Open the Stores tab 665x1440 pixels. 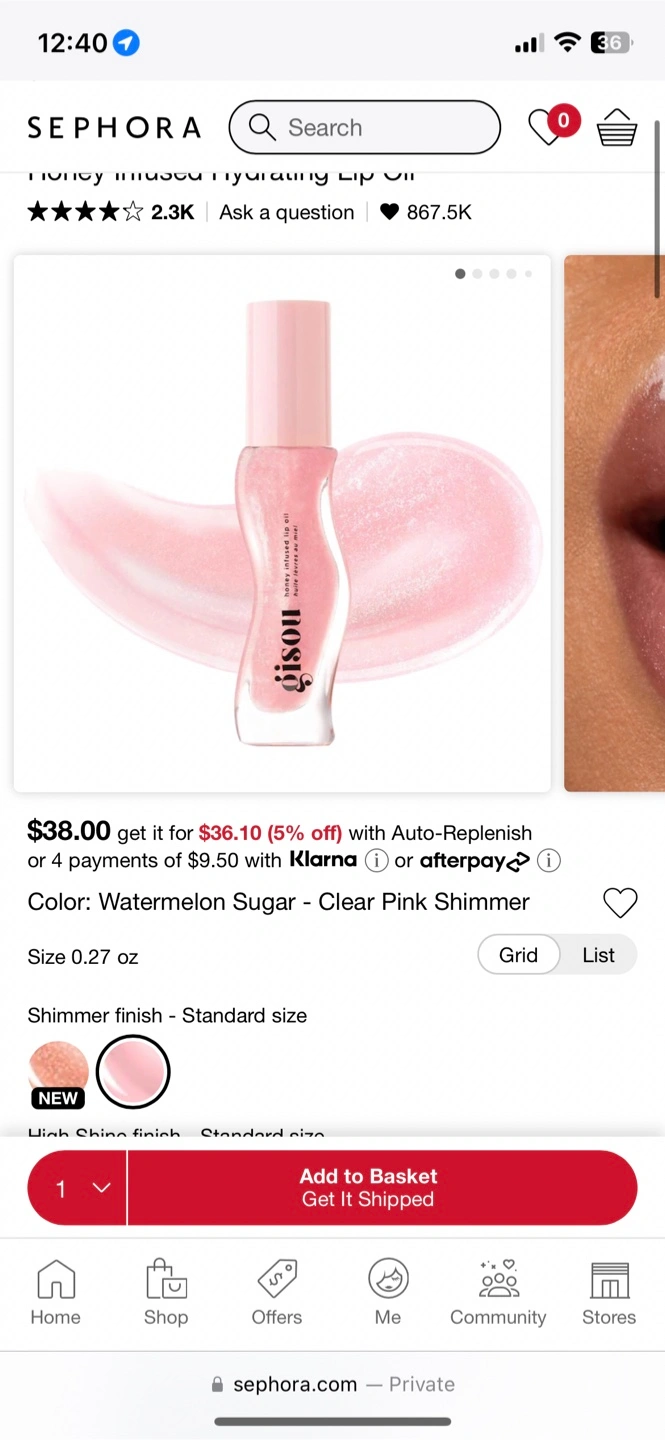[609, 1293]
